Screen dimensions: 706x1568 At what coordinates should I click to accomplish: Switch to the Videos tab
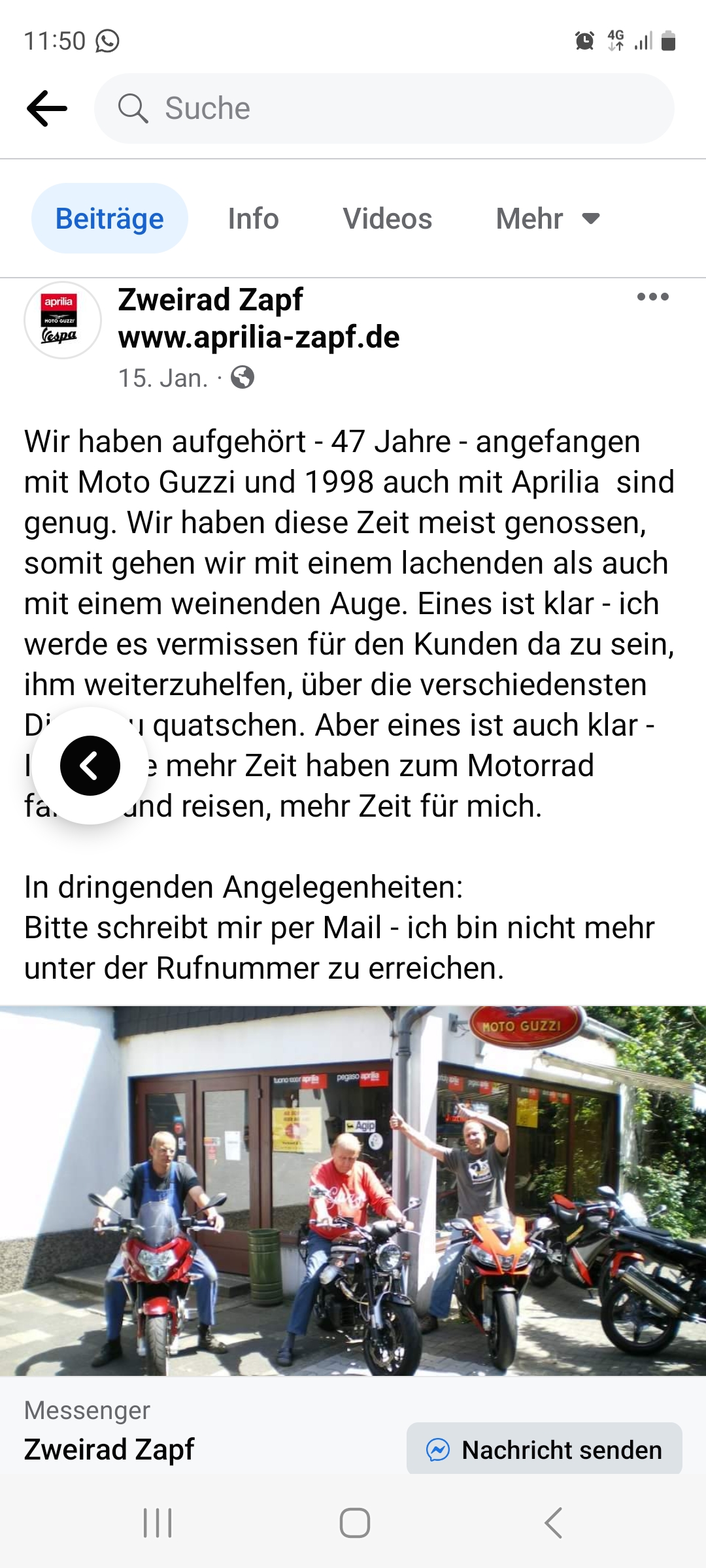387,218
